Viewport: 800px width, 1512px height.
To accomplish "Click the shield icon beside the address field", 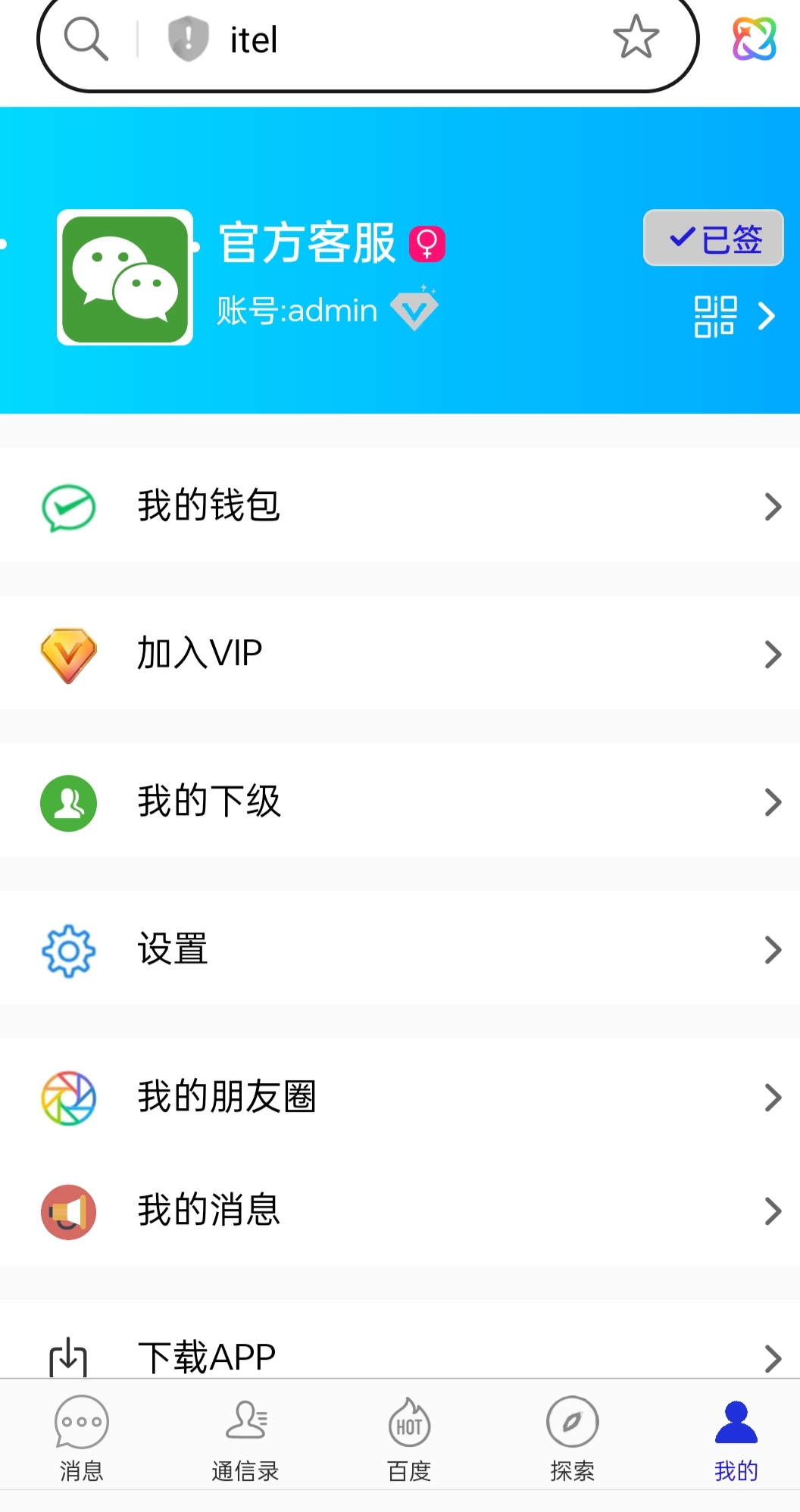I will [x=187, y=39].
